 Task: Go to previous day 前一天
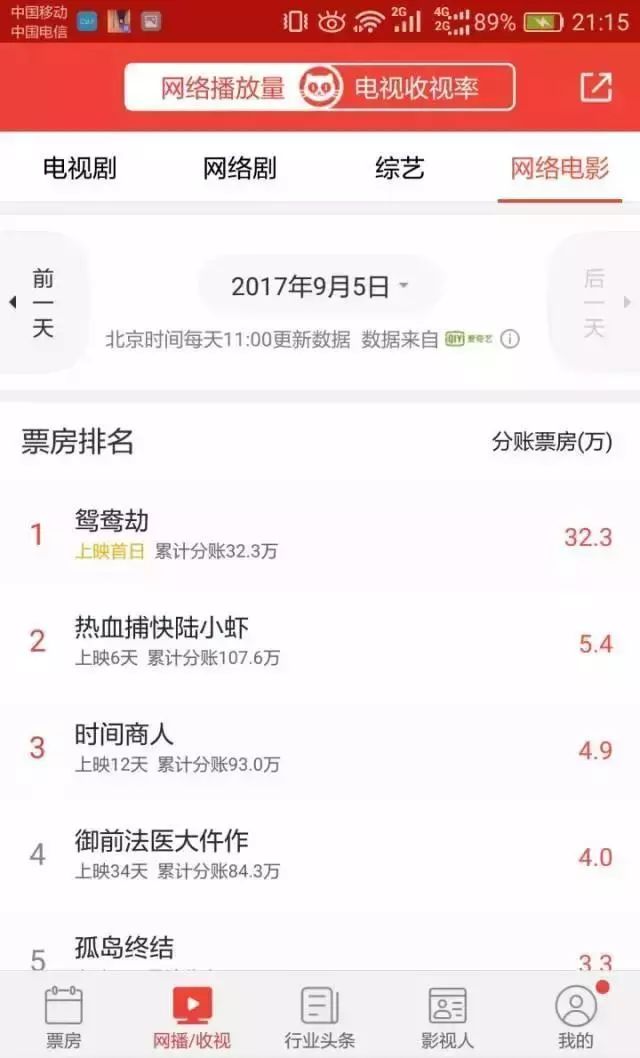(42, 302)
